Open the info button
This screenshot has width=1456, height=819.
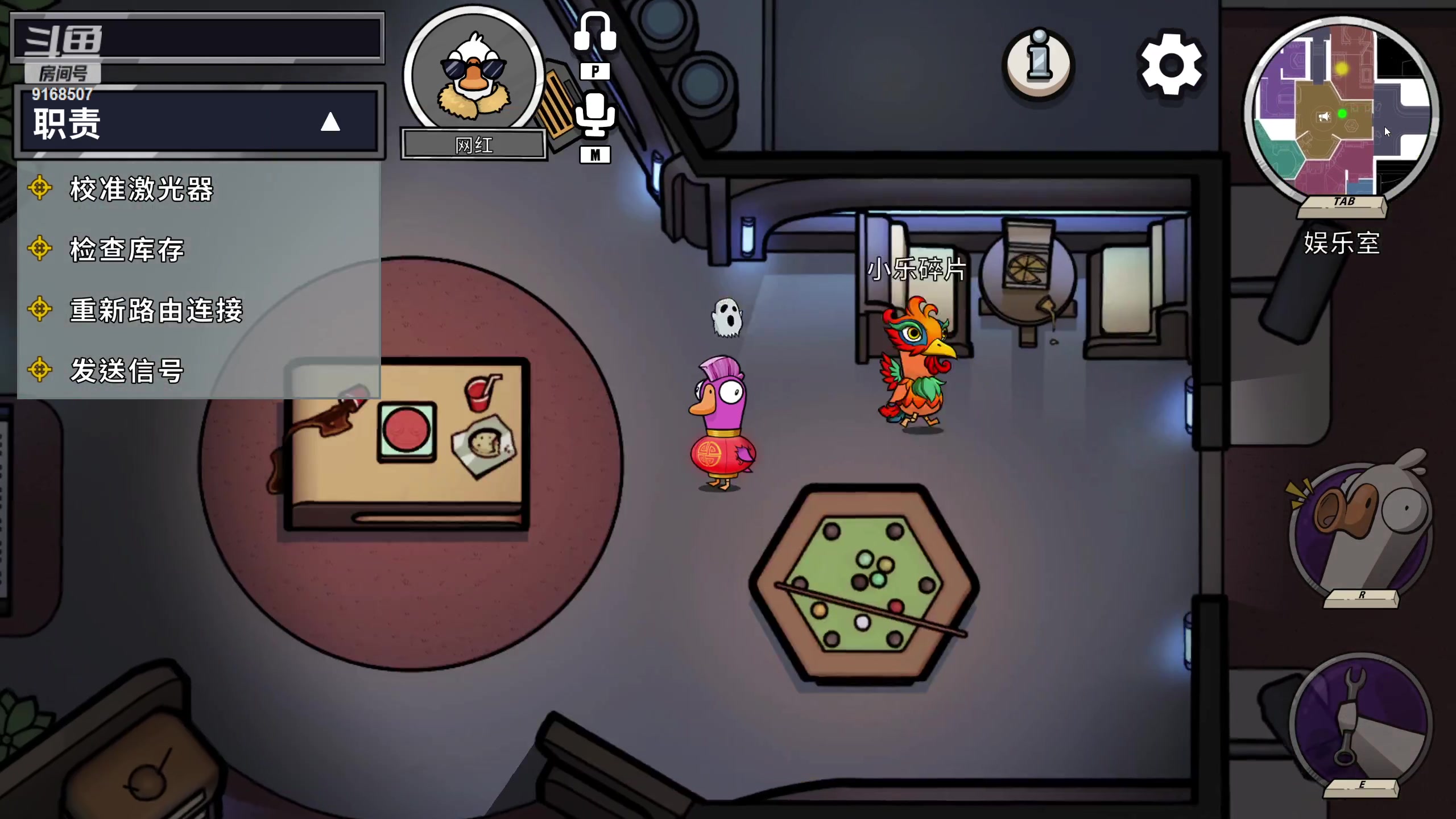click(x=1038, y=64)
